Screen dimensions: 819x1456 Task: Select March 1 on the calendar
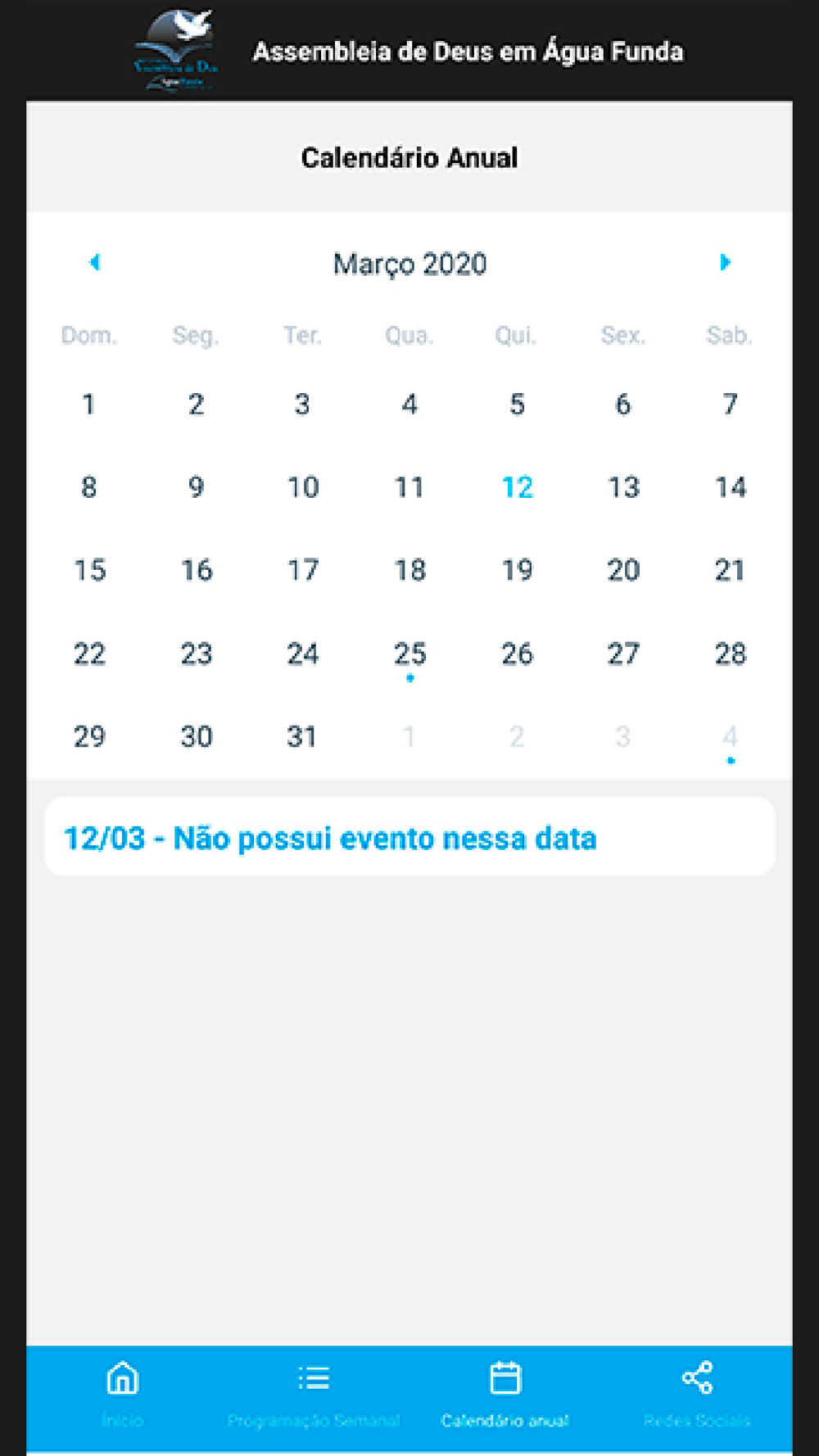[88, 405]
